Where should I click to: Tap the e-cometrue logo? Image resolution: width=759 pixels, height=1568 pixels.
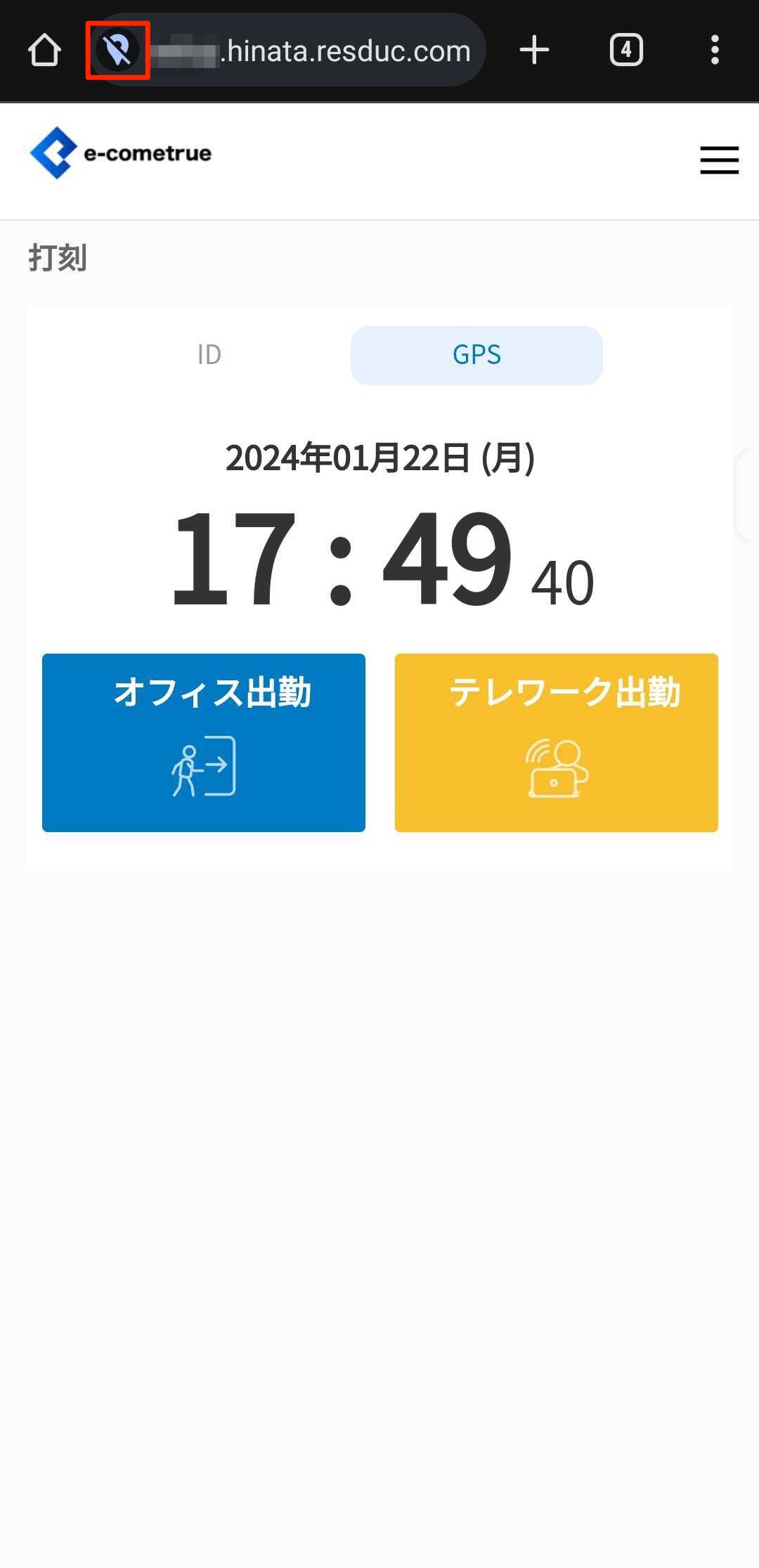pyautogui.click(x=121, y=153)
